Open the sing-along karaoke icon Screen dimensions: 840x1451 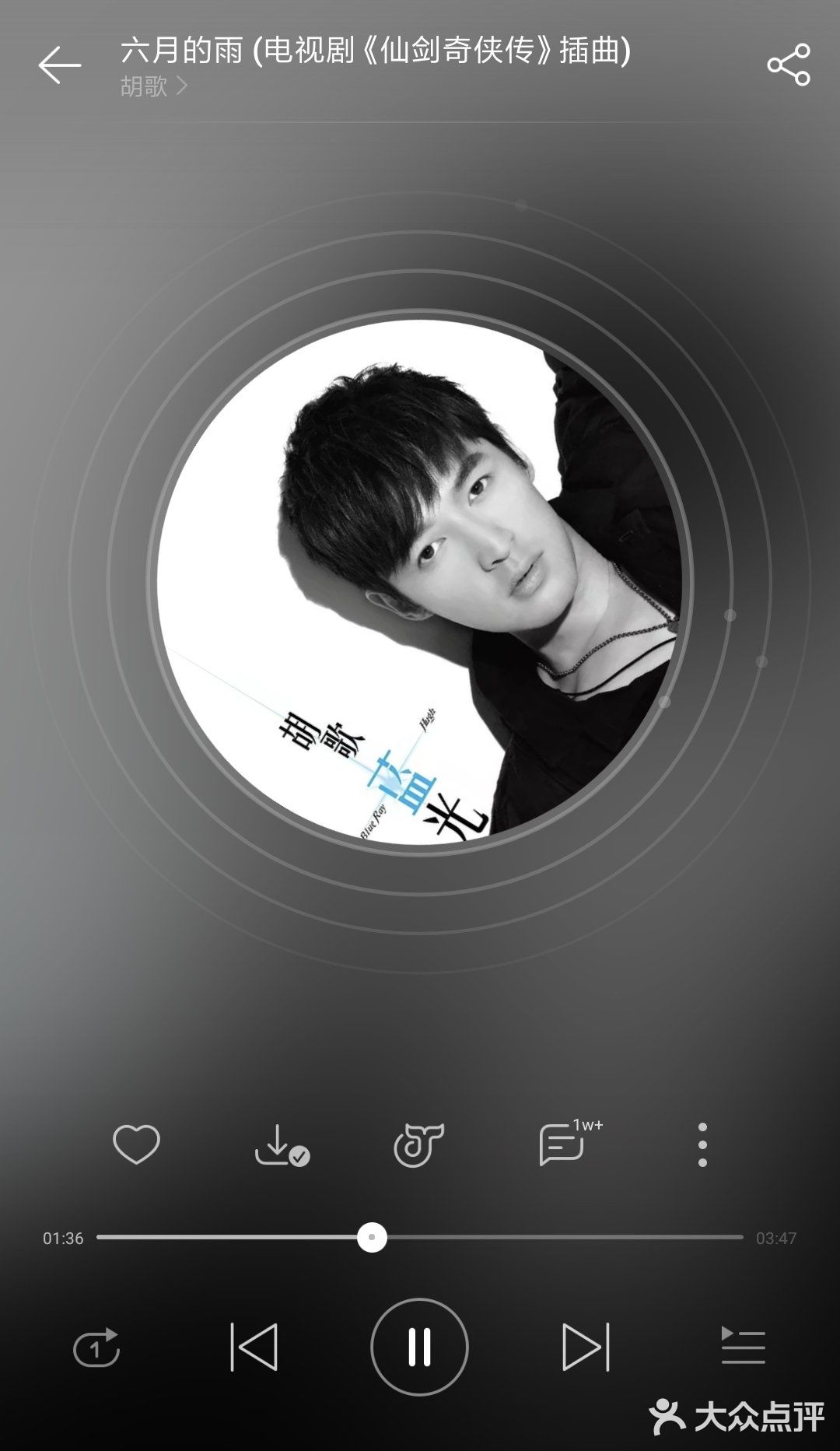click(418, 1144)
